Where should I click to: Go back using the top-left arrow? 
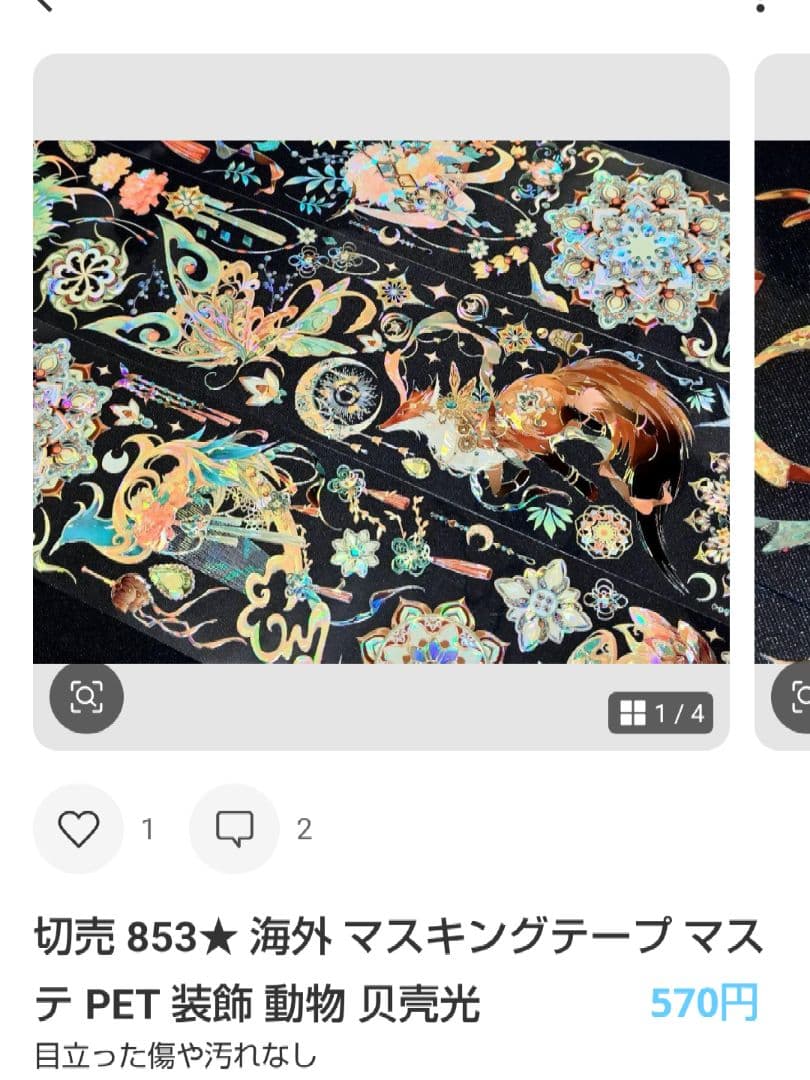coord(42,5)
